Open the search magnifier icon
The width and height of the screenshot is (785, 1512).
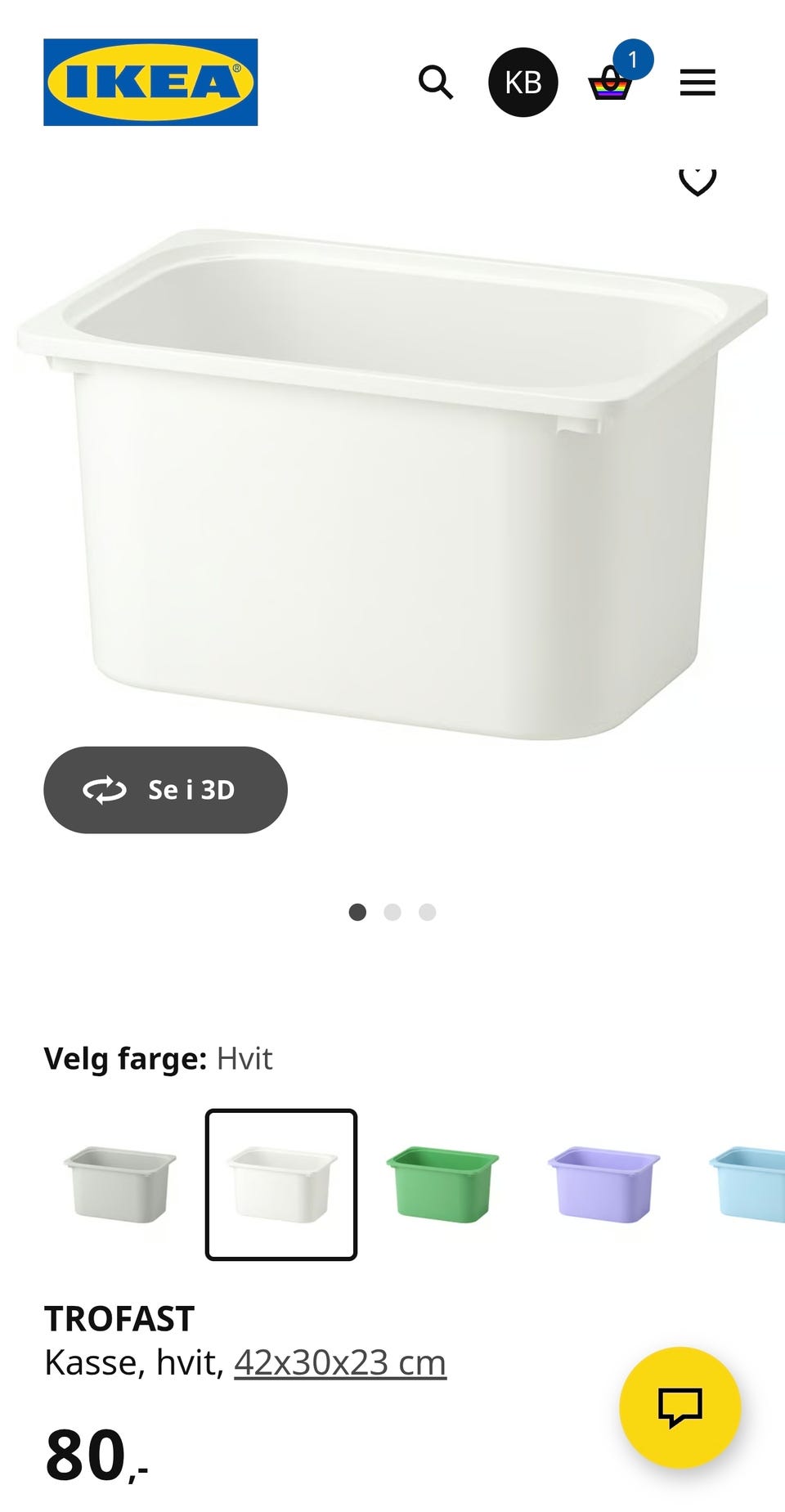click(435, 83)
